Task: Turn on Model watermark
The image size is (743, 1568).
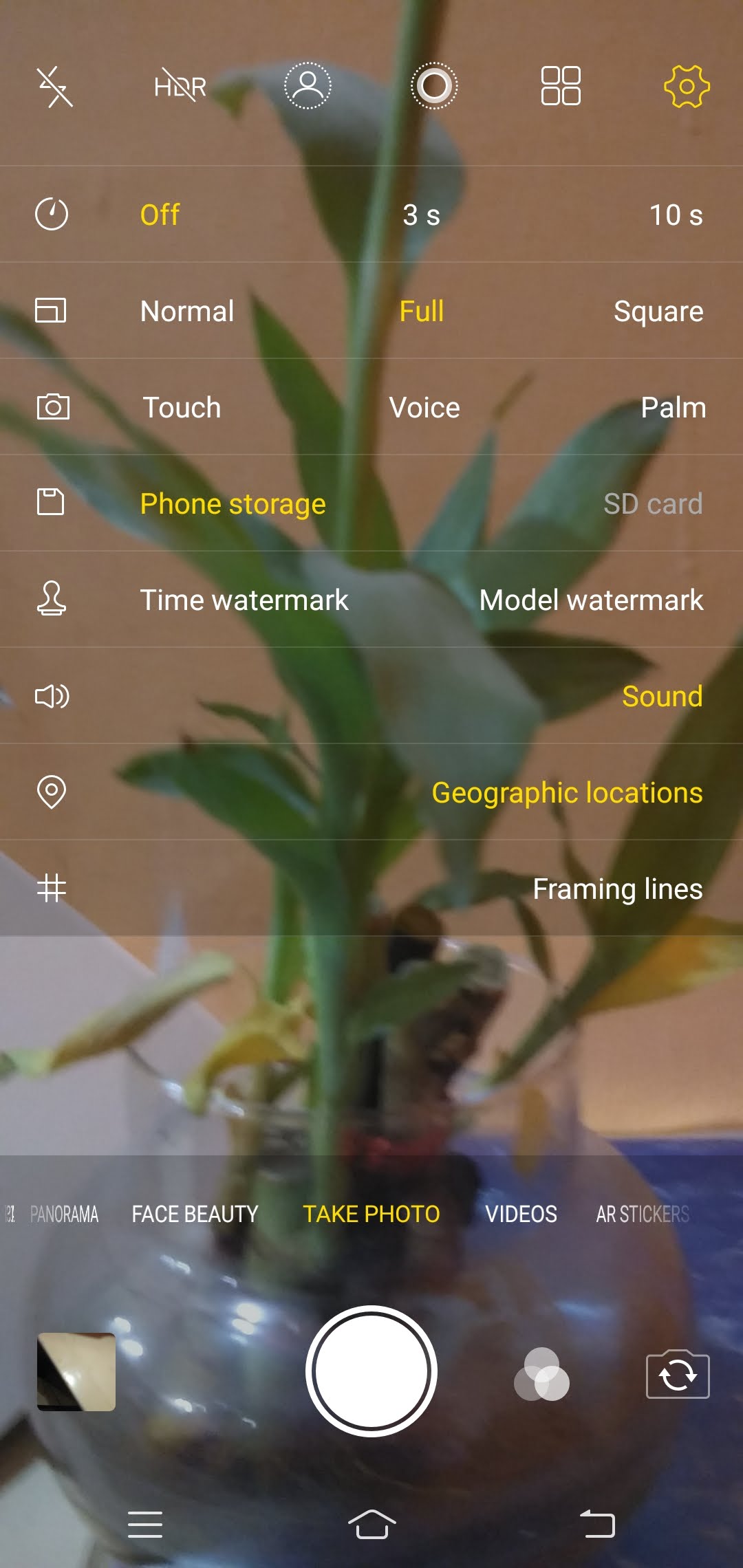Action: (591, 600)
